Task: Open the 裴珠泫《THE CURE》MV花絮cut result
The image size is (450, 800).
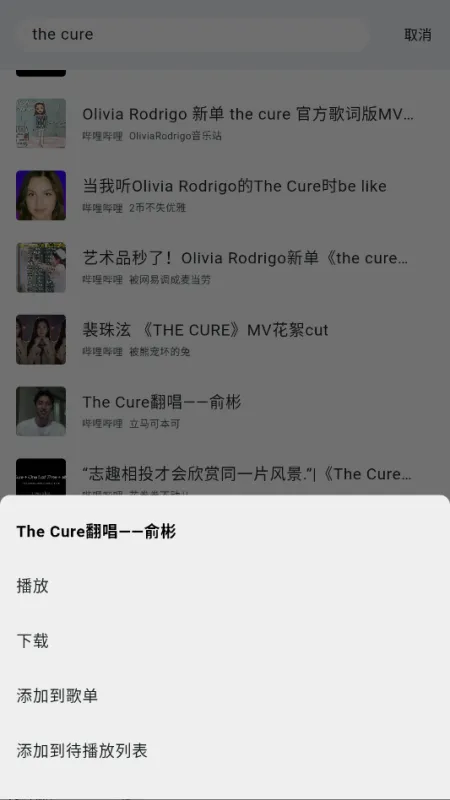Action: [x=225, y=339]
